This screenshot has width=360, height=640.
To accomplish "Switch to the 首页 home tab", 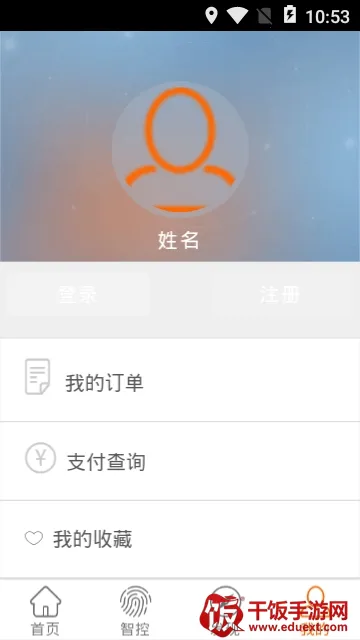I will [x=45, y=610].
